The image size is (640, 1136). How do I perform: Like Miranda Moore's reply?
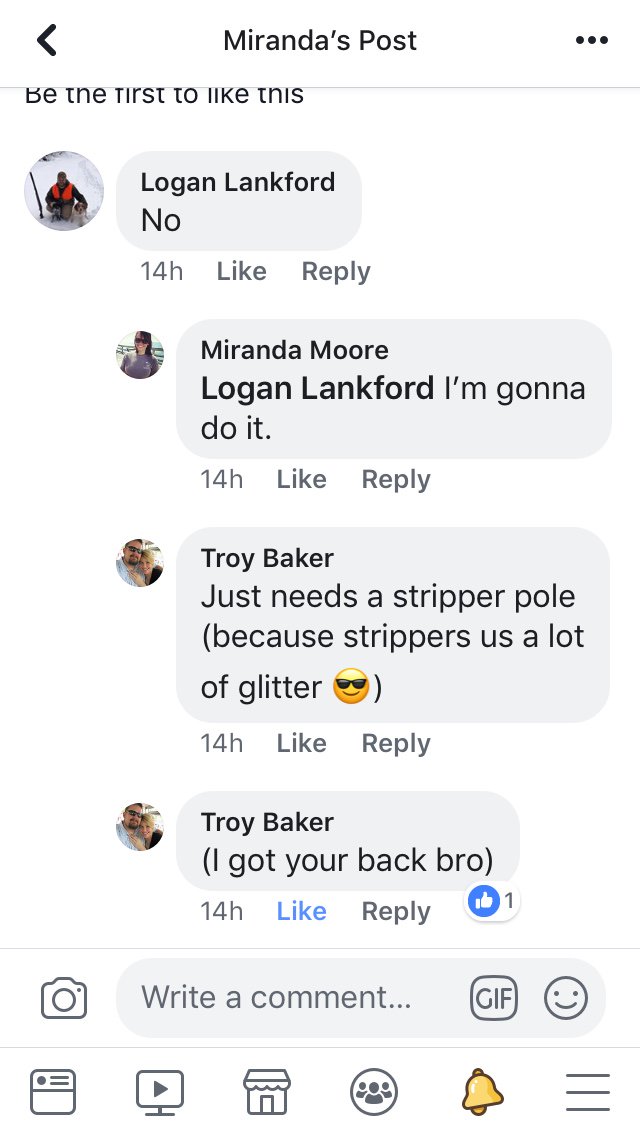tap(301, 479)
